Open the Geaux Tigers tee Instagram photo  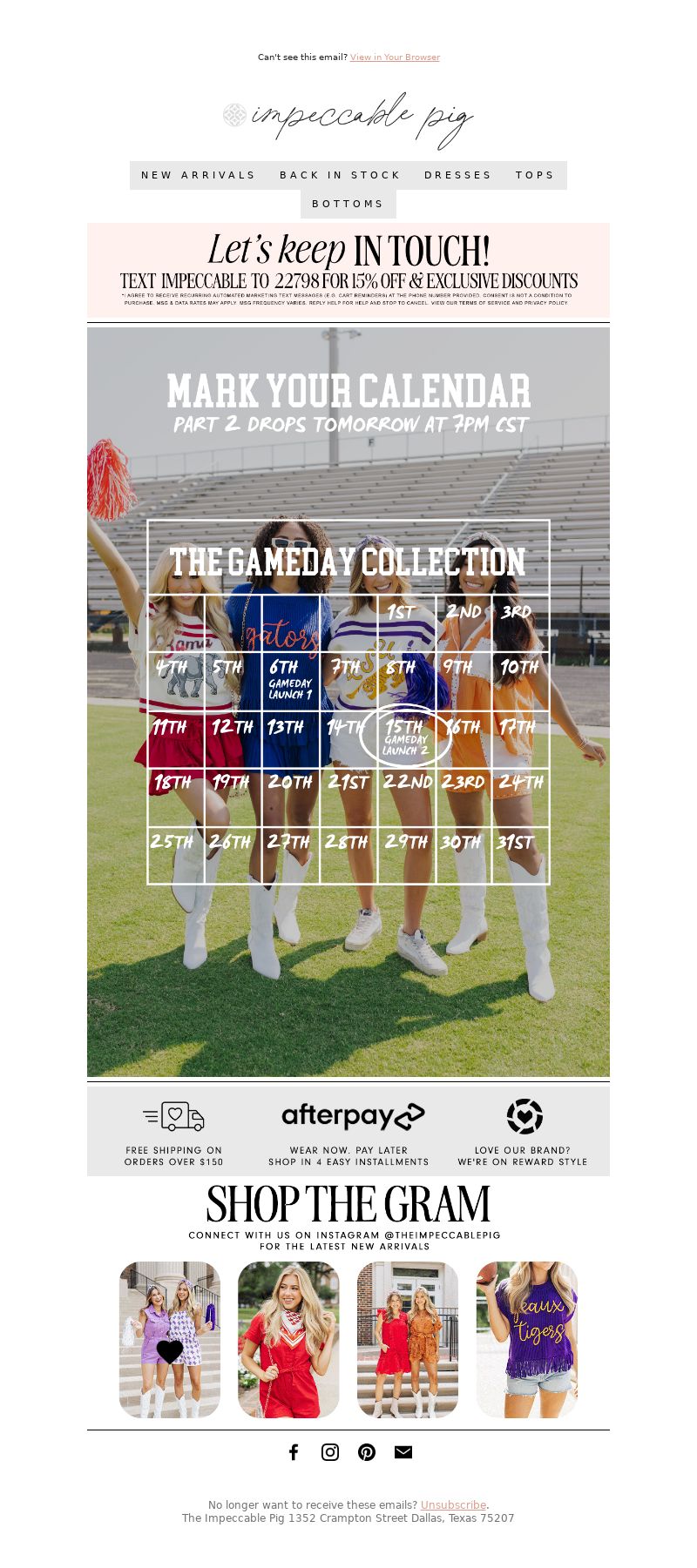tap(527, 1339)
